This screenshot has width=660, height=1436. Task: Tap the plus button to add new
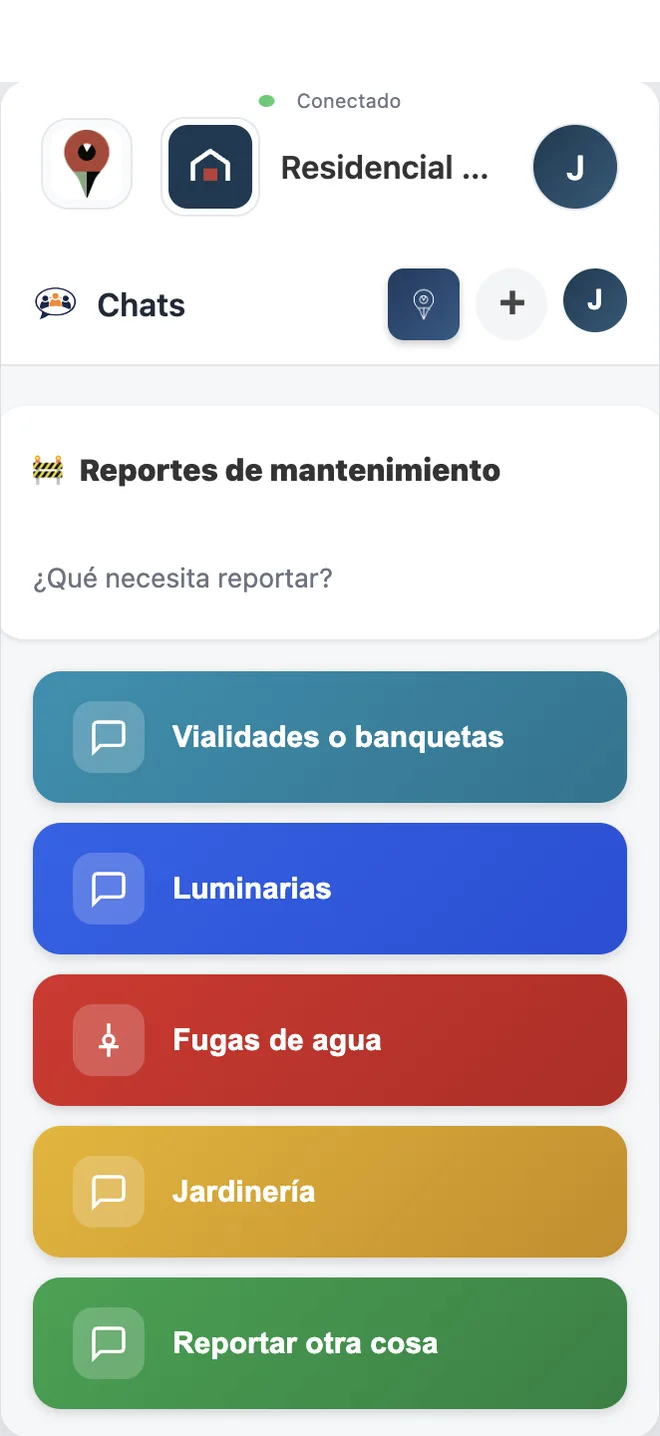(511, 304)
